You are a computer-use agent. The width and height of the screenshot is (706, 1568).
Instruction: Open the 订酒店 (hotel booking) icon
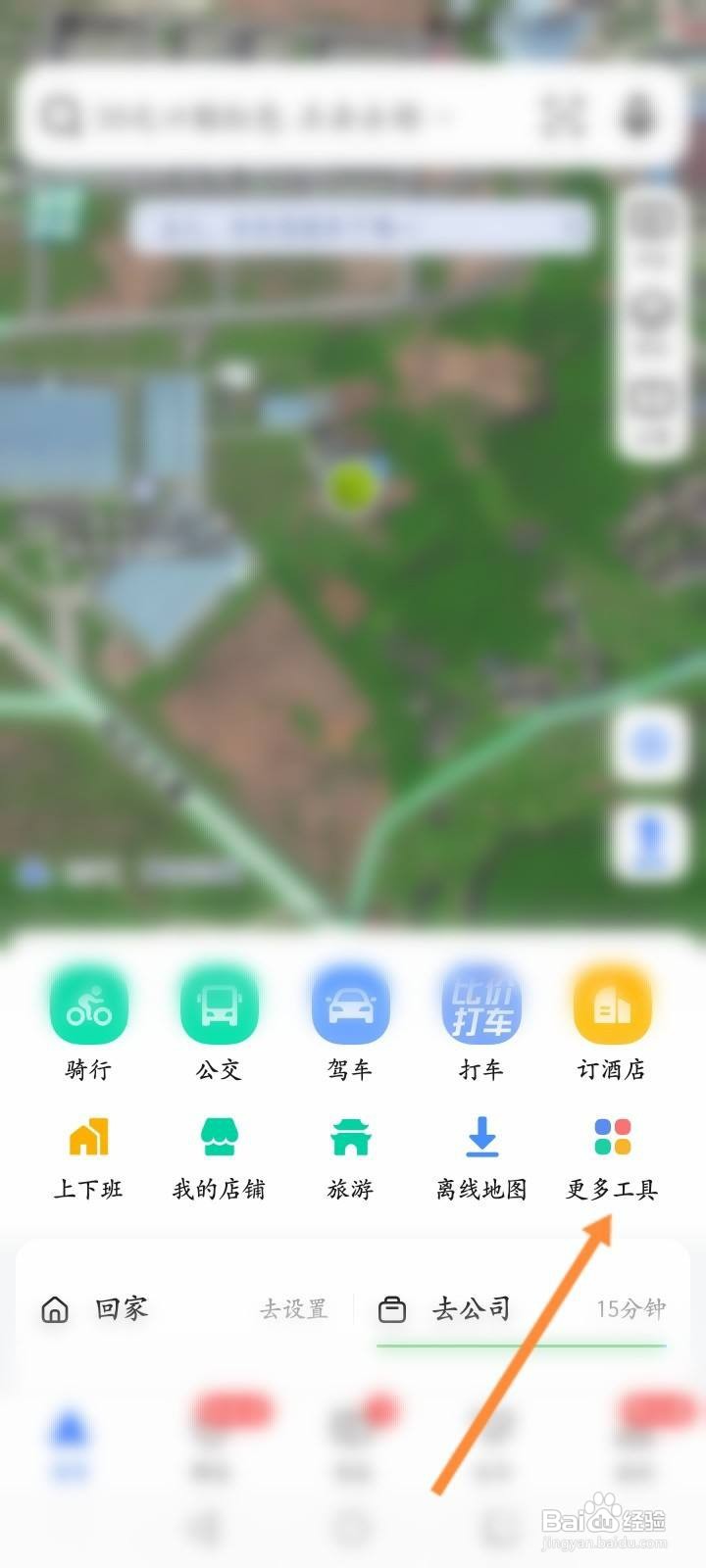point(612,1004)
